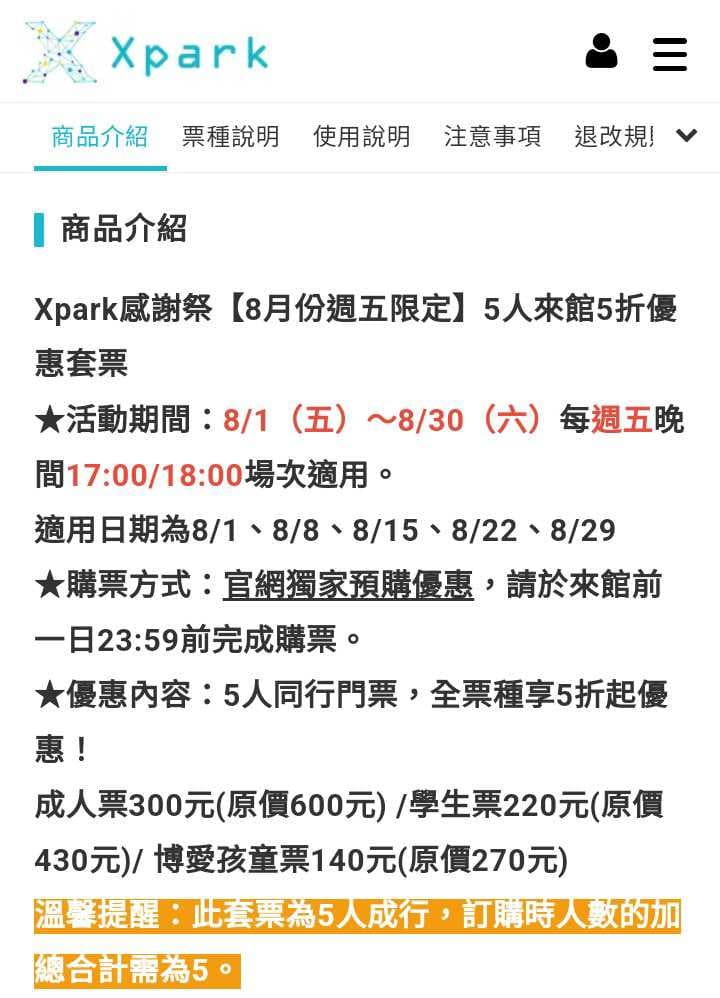Select the 使用說明 tab

click(x=361, y=136)
